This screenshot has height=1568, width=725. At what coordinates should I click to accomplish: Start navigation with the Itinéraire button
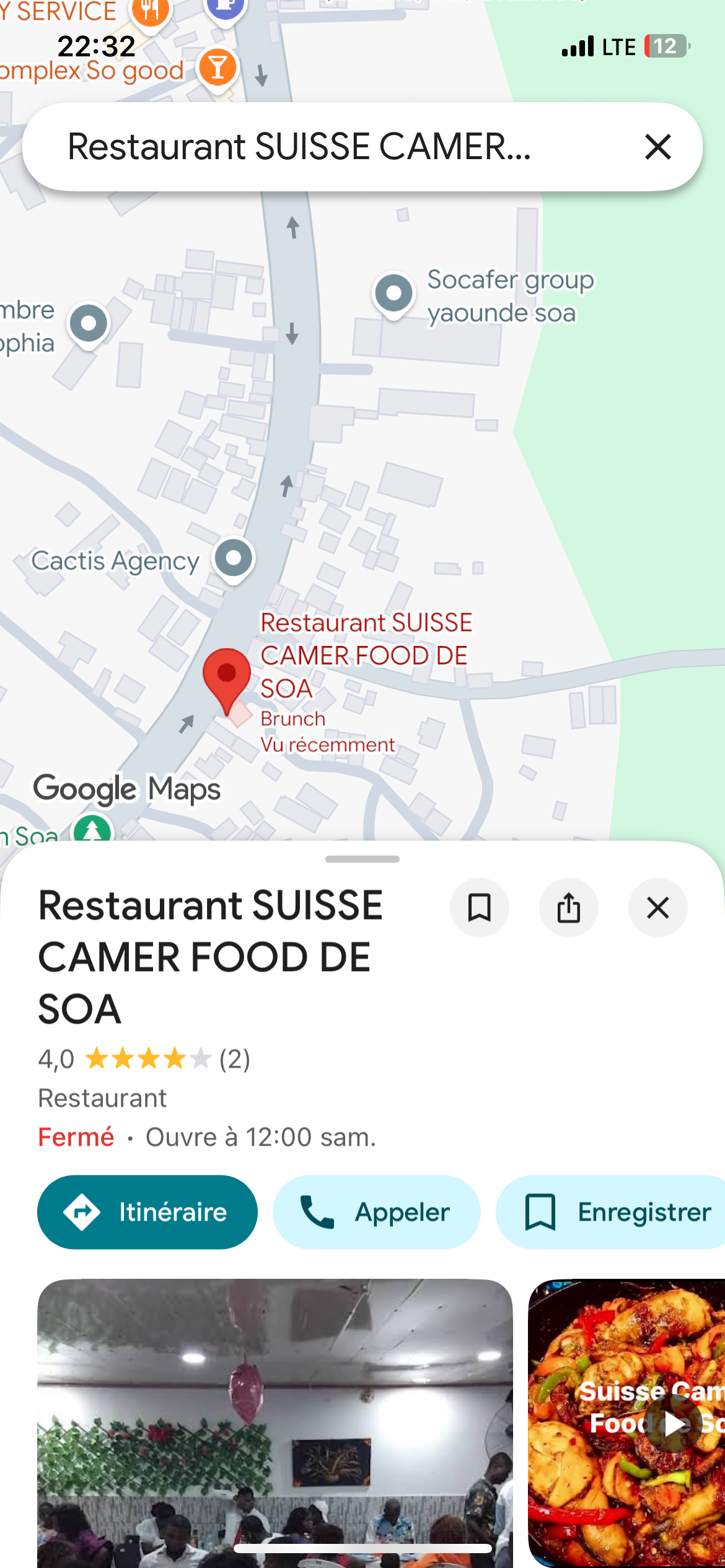point(147,1212)
